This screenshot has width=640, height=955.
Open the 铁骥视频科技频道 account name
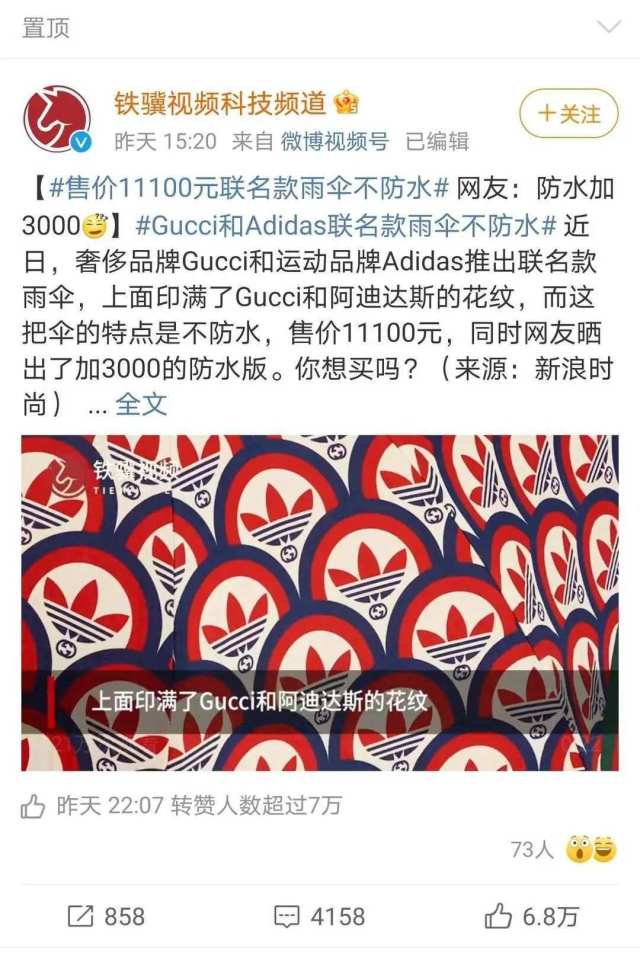coord(219,102)
